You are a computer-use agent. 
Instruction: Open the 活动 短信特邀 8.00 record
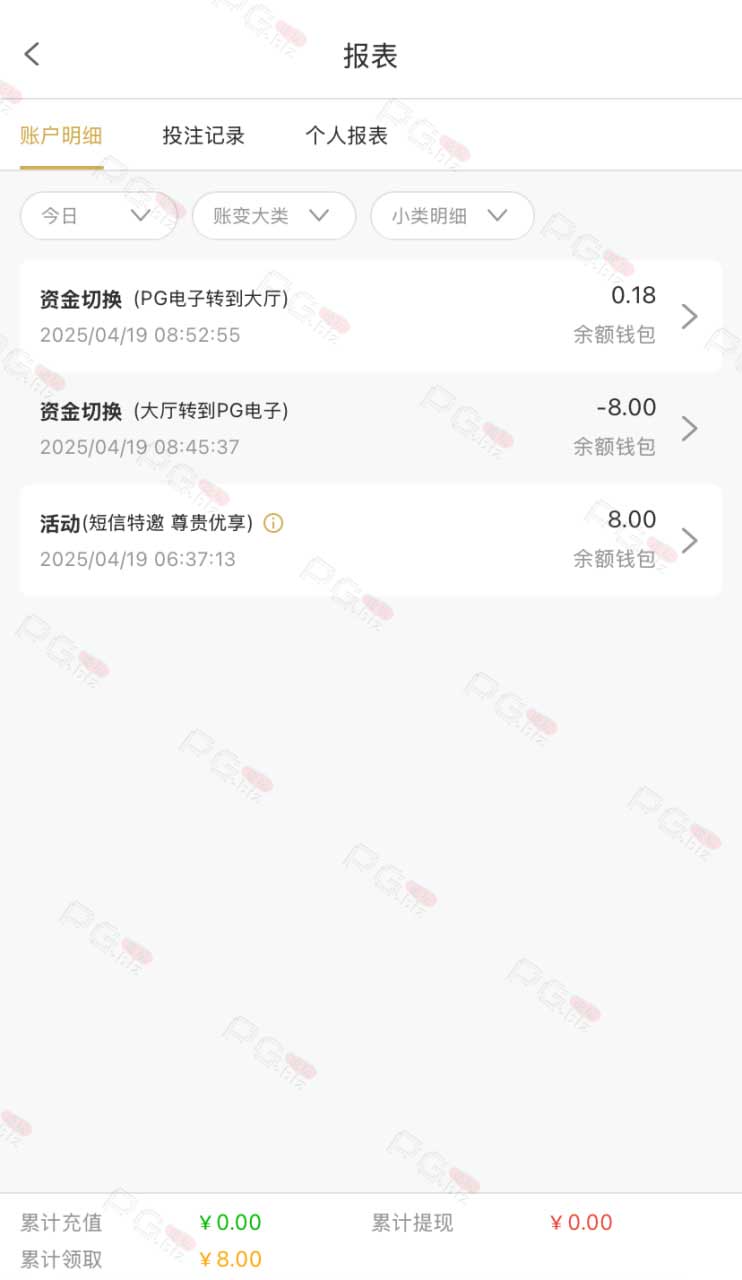coord(371,540)
